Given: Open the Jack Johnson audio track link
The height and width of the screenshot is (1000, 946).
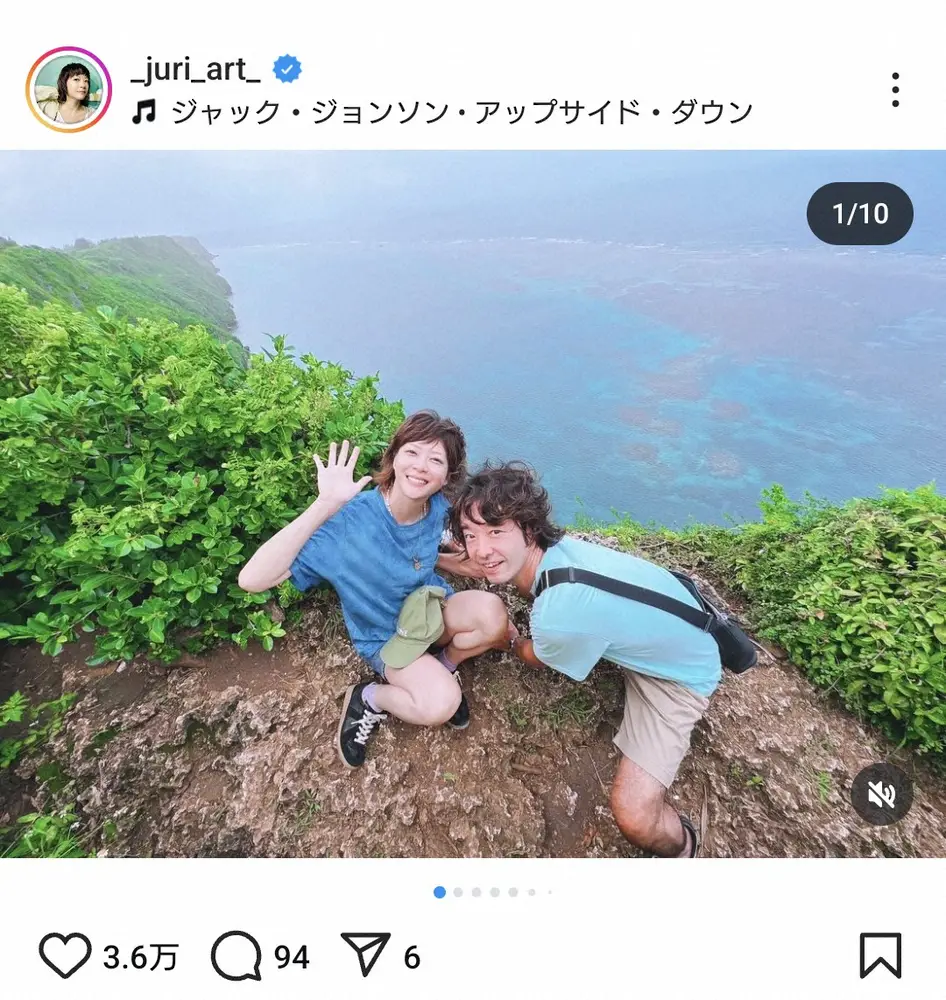Looking at the screenshot, I should (460, 112).
